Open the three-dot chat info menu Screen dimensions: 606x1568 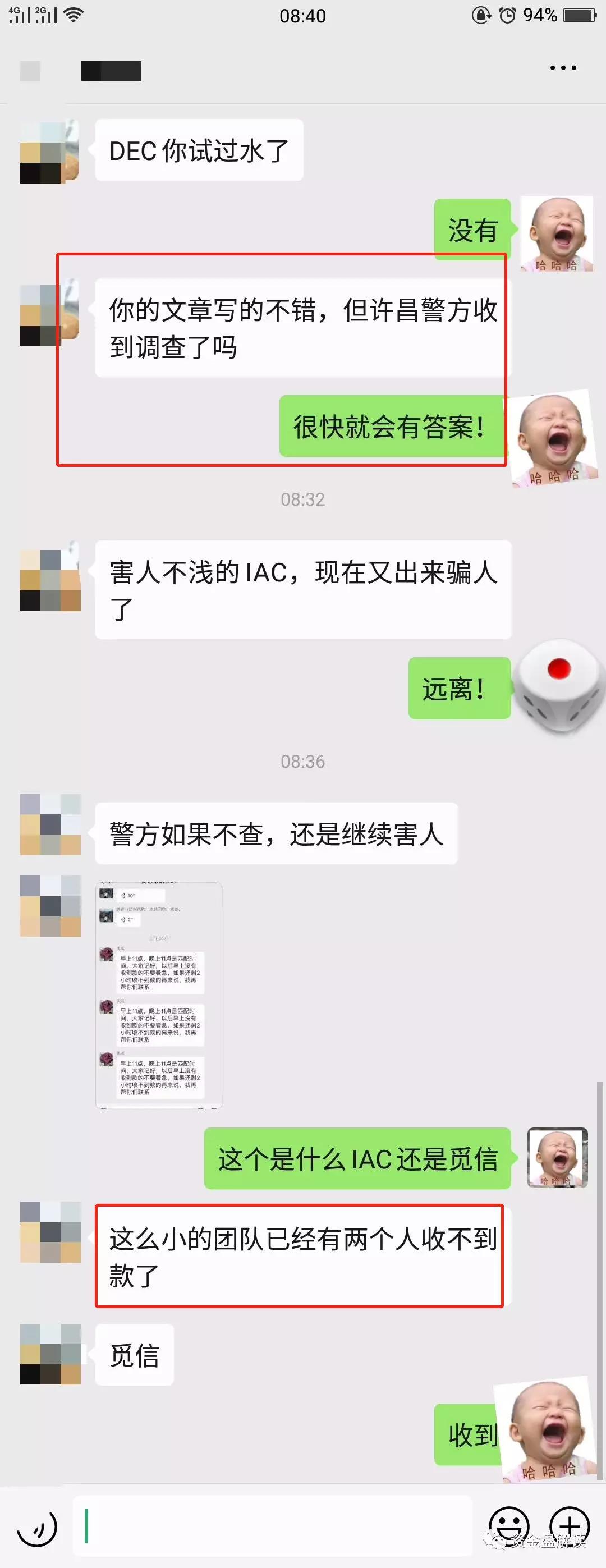point(563,68)
